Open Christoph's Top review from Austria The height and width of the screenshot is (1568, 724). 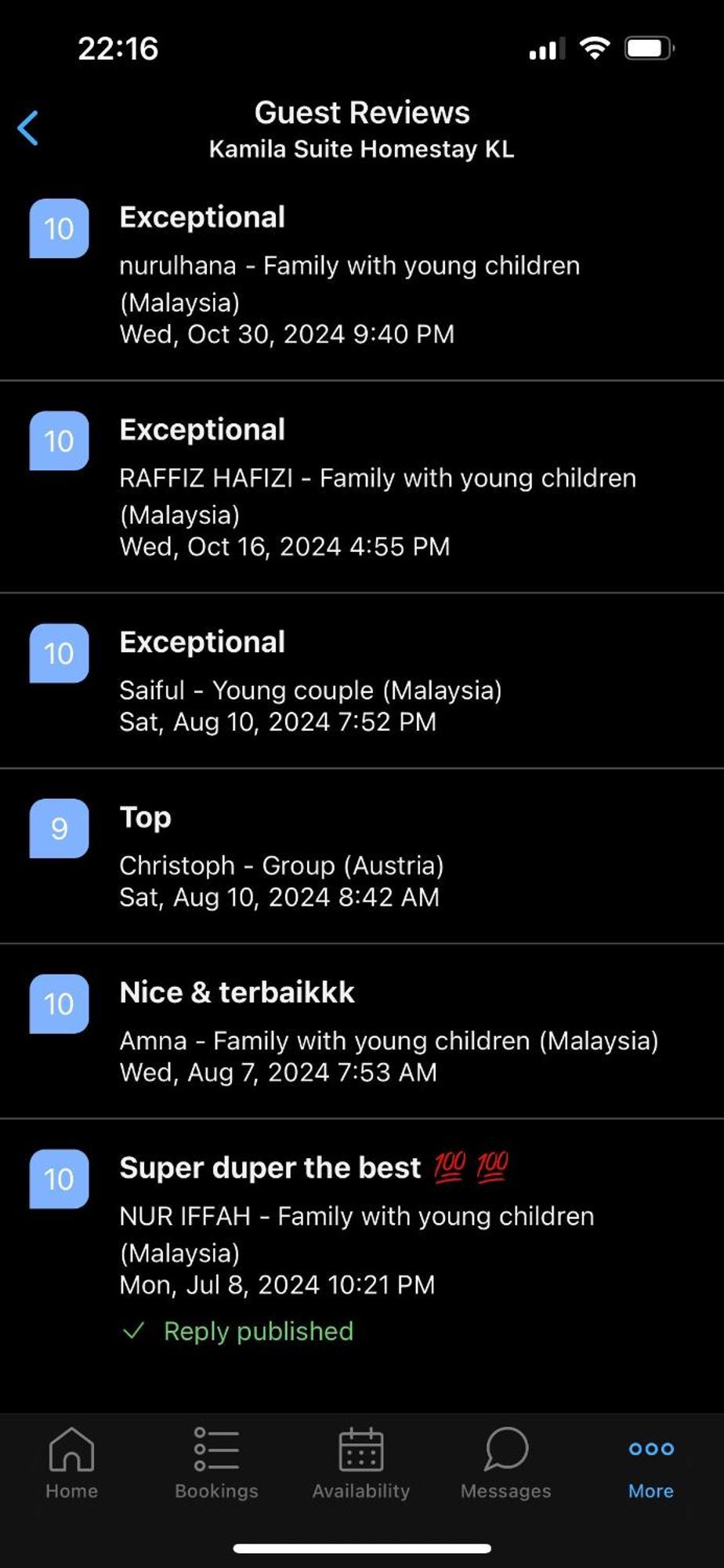pos(360,856)
